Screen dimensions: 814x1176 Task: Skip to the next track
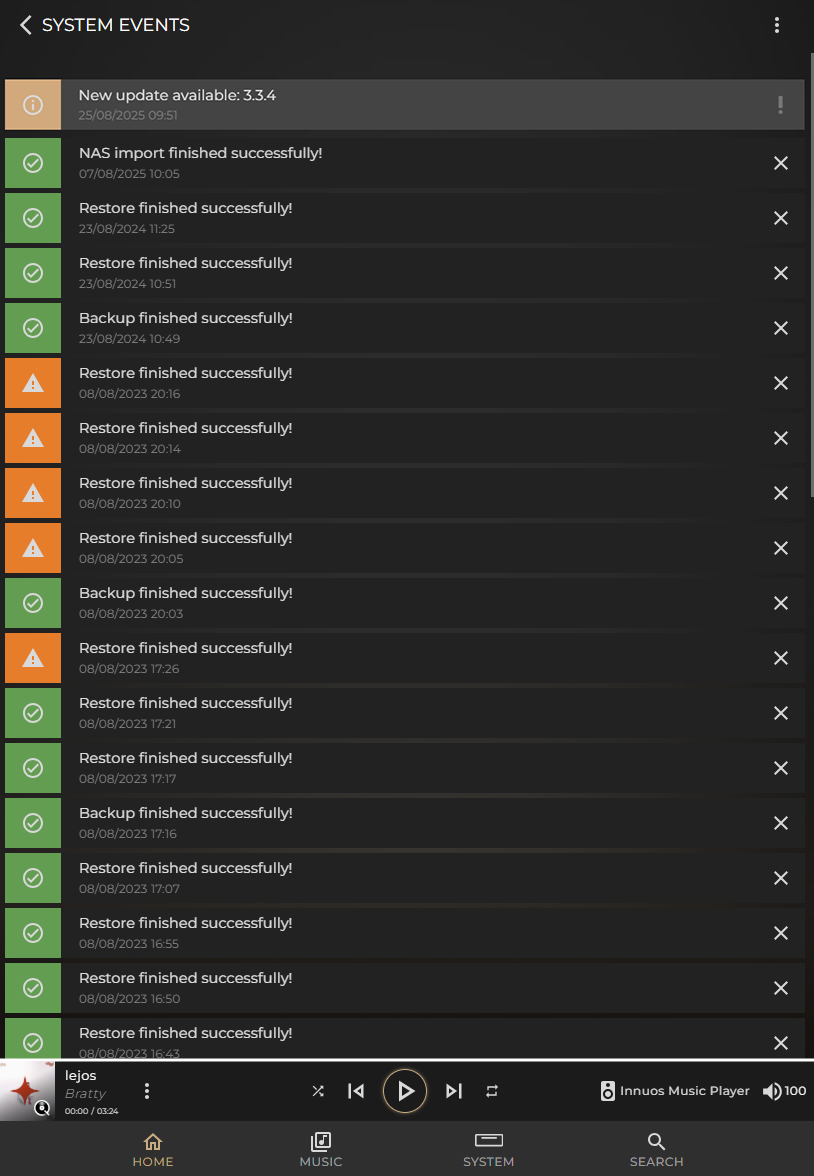(454, 1091)
